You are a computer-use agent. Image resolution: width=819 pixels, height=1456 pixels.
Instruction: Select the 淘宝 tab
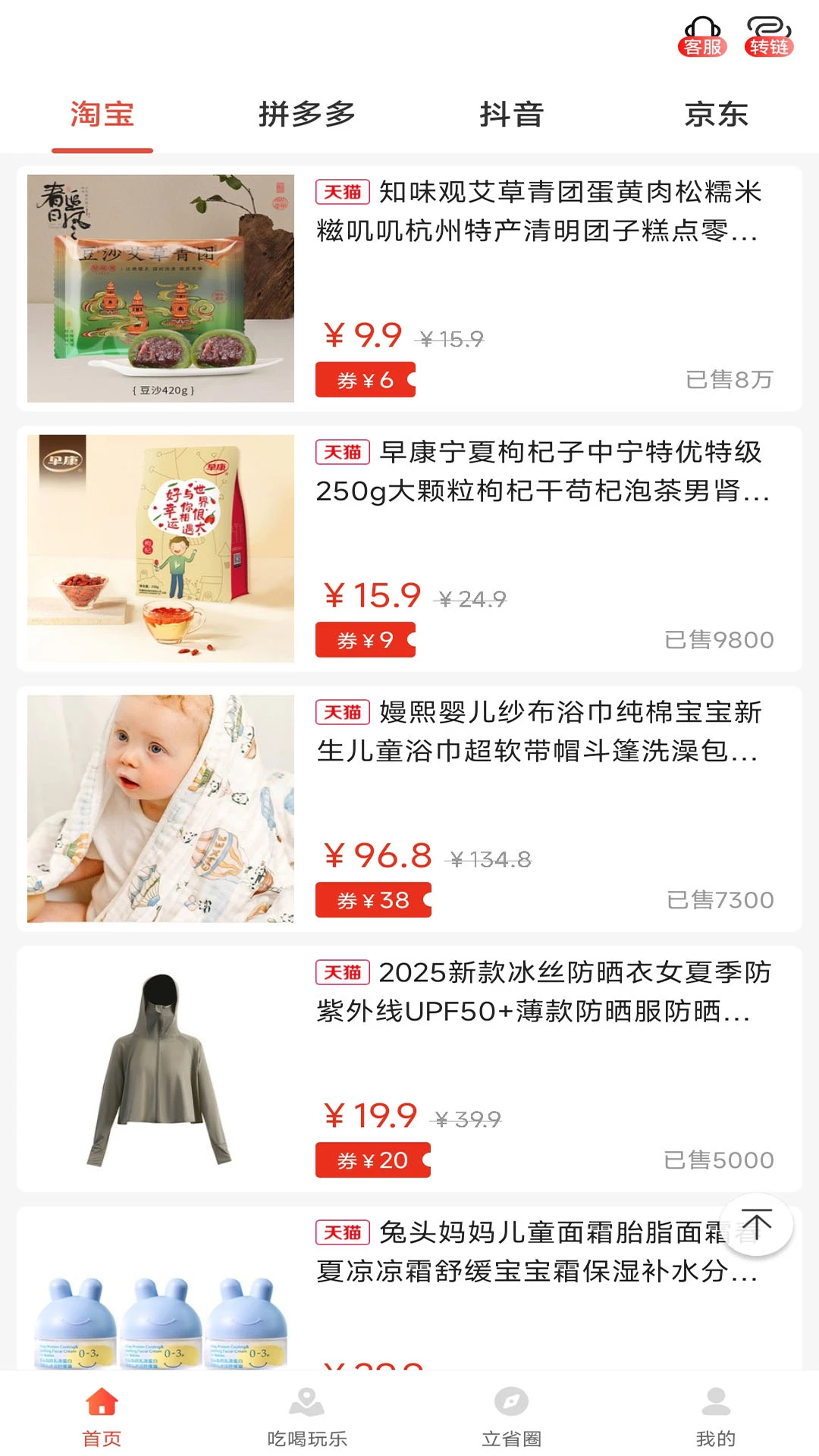pos(102,115)
